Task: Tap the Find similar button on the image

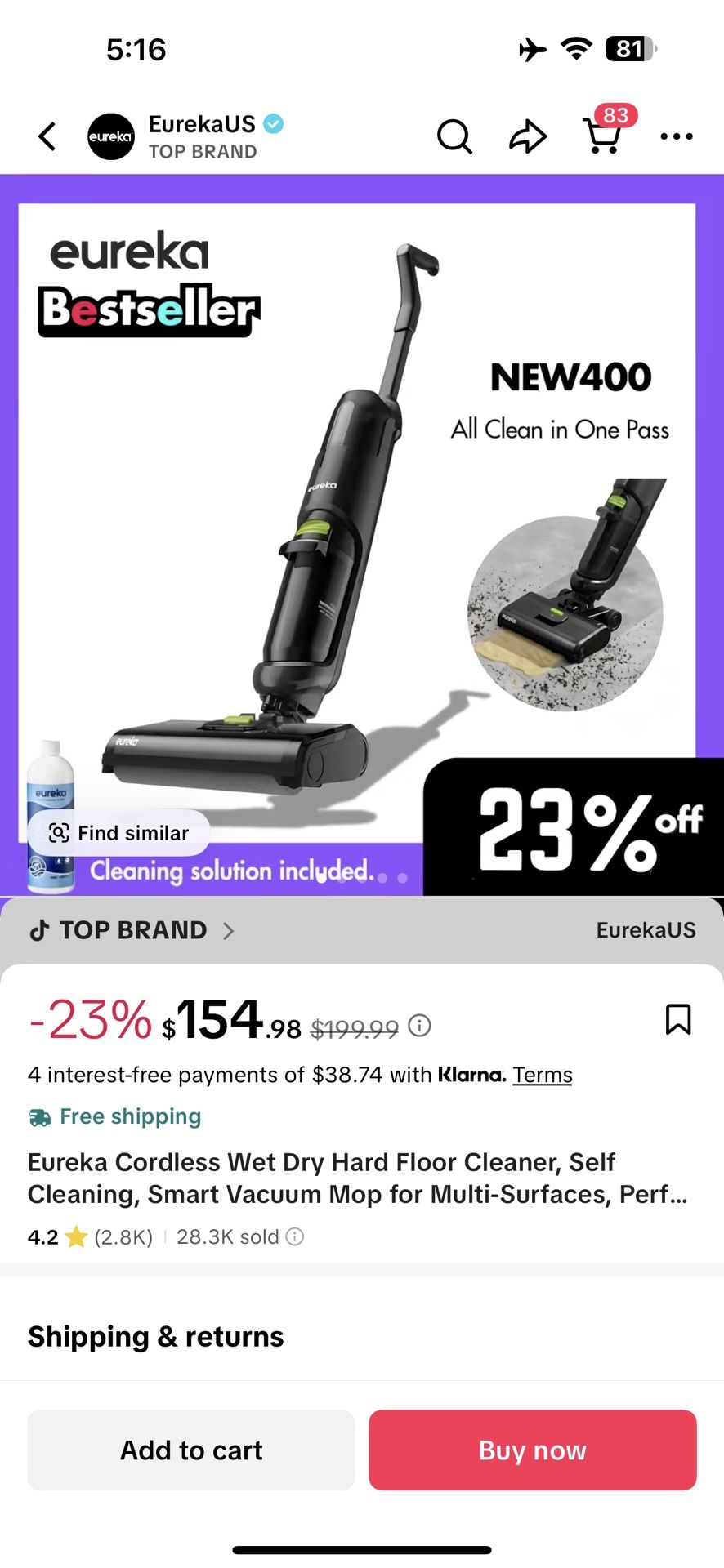Action: point(117,833)
